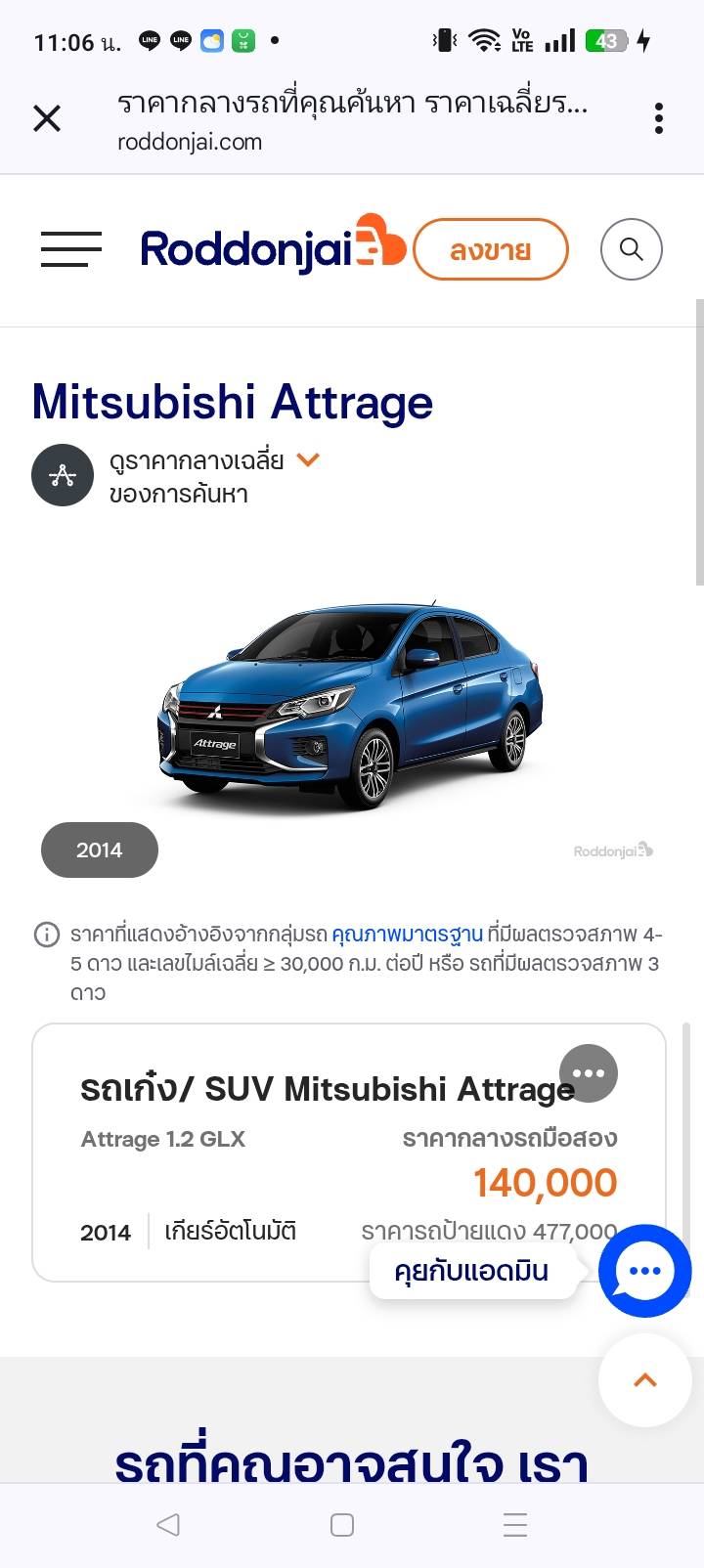
Task: Jump back to the top with the arrow button
Action: pos(644,1380)
